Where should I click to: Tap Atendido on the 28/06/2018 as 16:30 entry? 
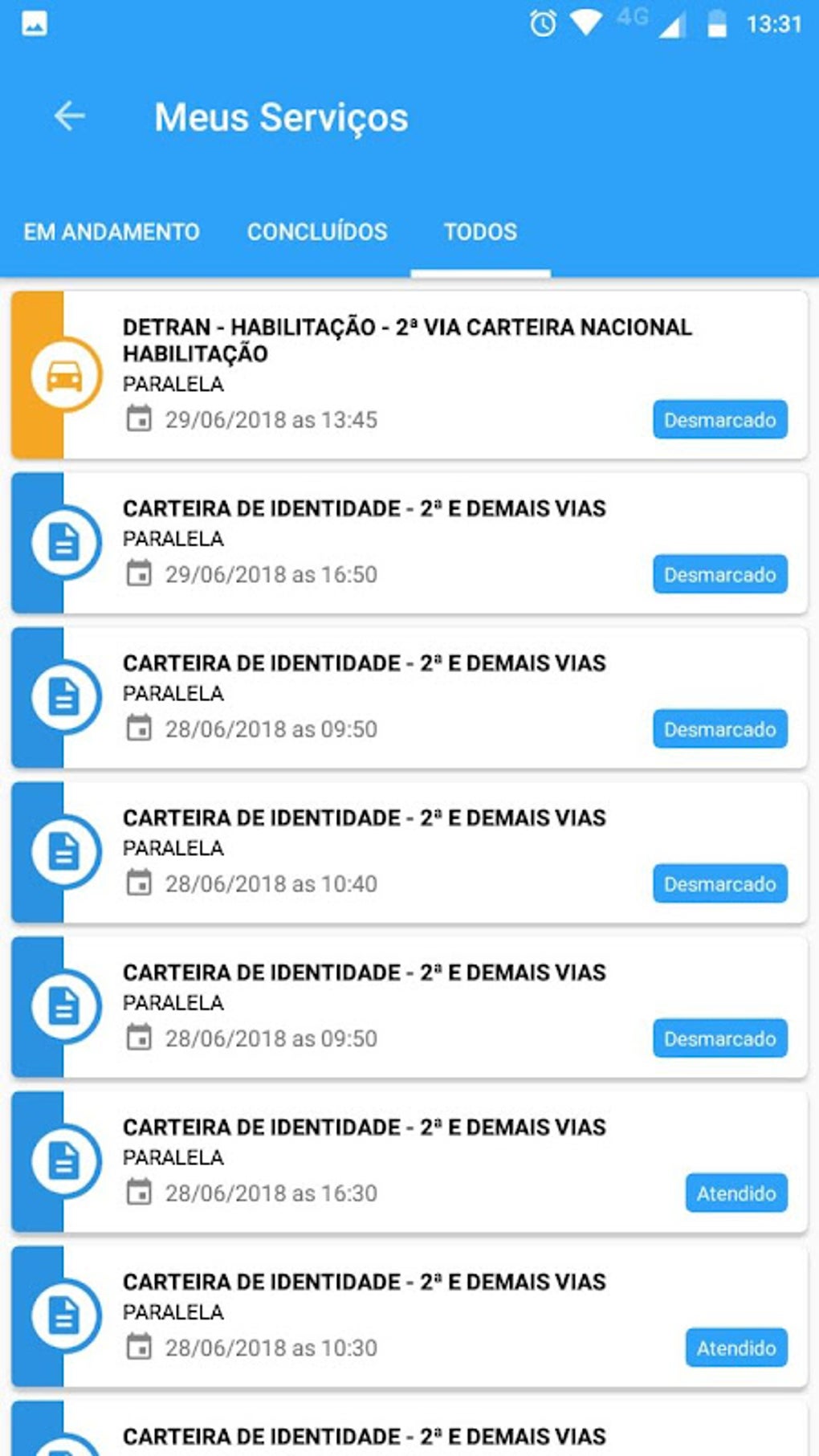[x=735, y=1193]
